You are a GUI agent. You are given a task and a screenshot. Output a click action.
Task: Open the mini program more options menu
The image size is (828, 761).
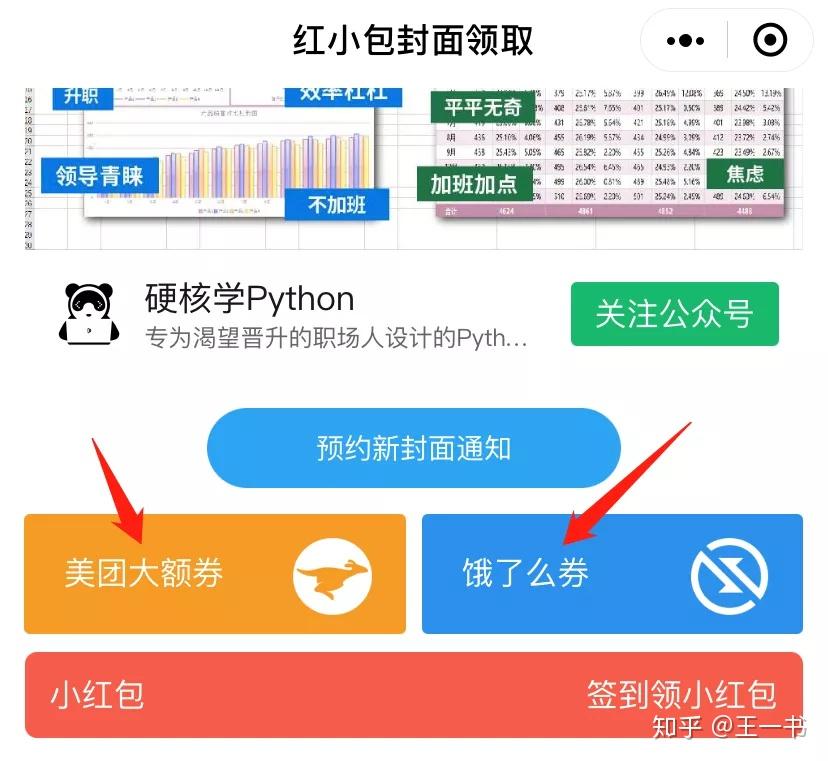[685, 41]
